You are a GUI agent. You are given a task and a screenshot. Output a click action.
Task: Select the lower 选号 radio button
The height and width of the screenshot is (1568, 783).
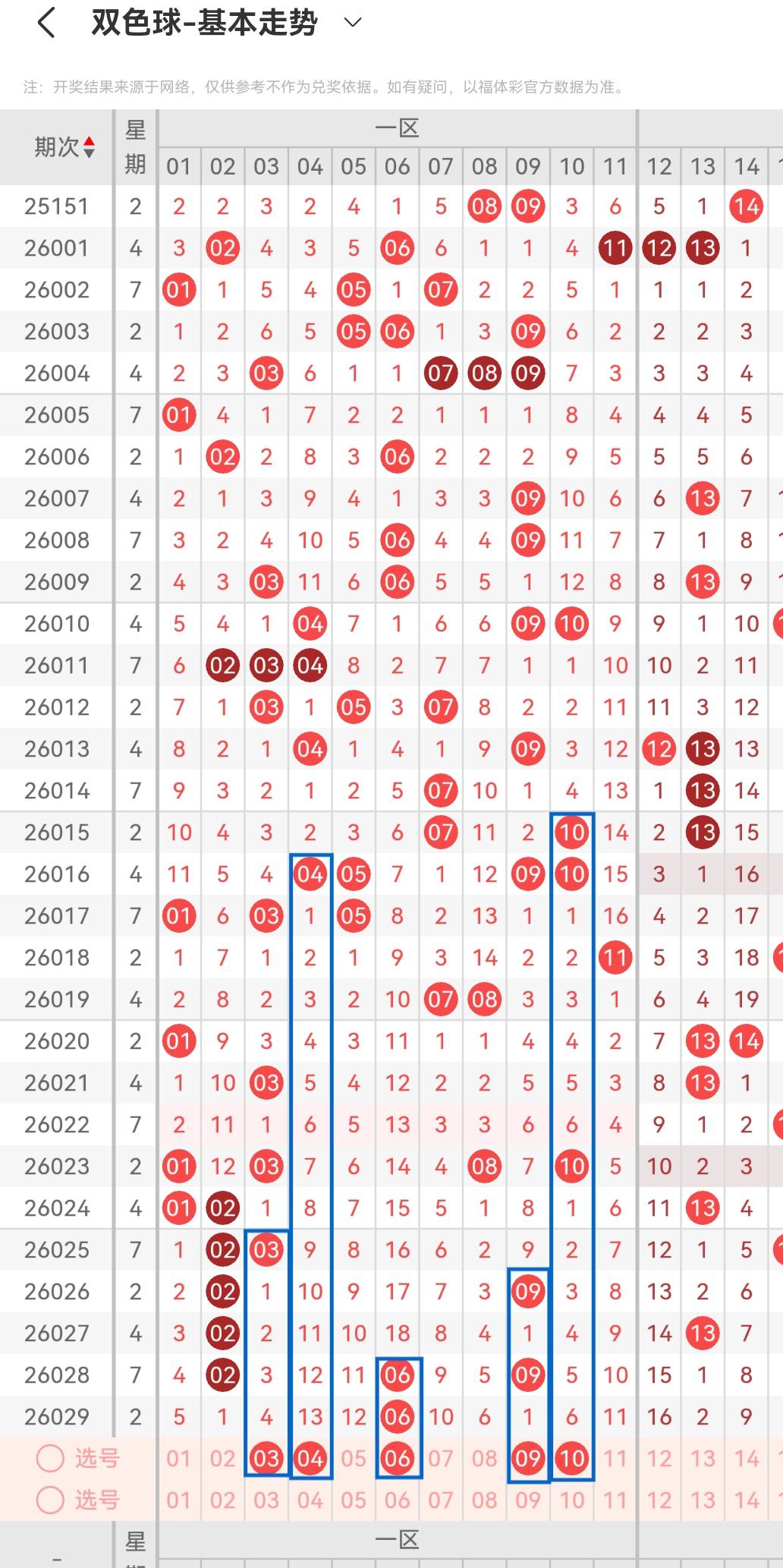tap(50, 1500)
